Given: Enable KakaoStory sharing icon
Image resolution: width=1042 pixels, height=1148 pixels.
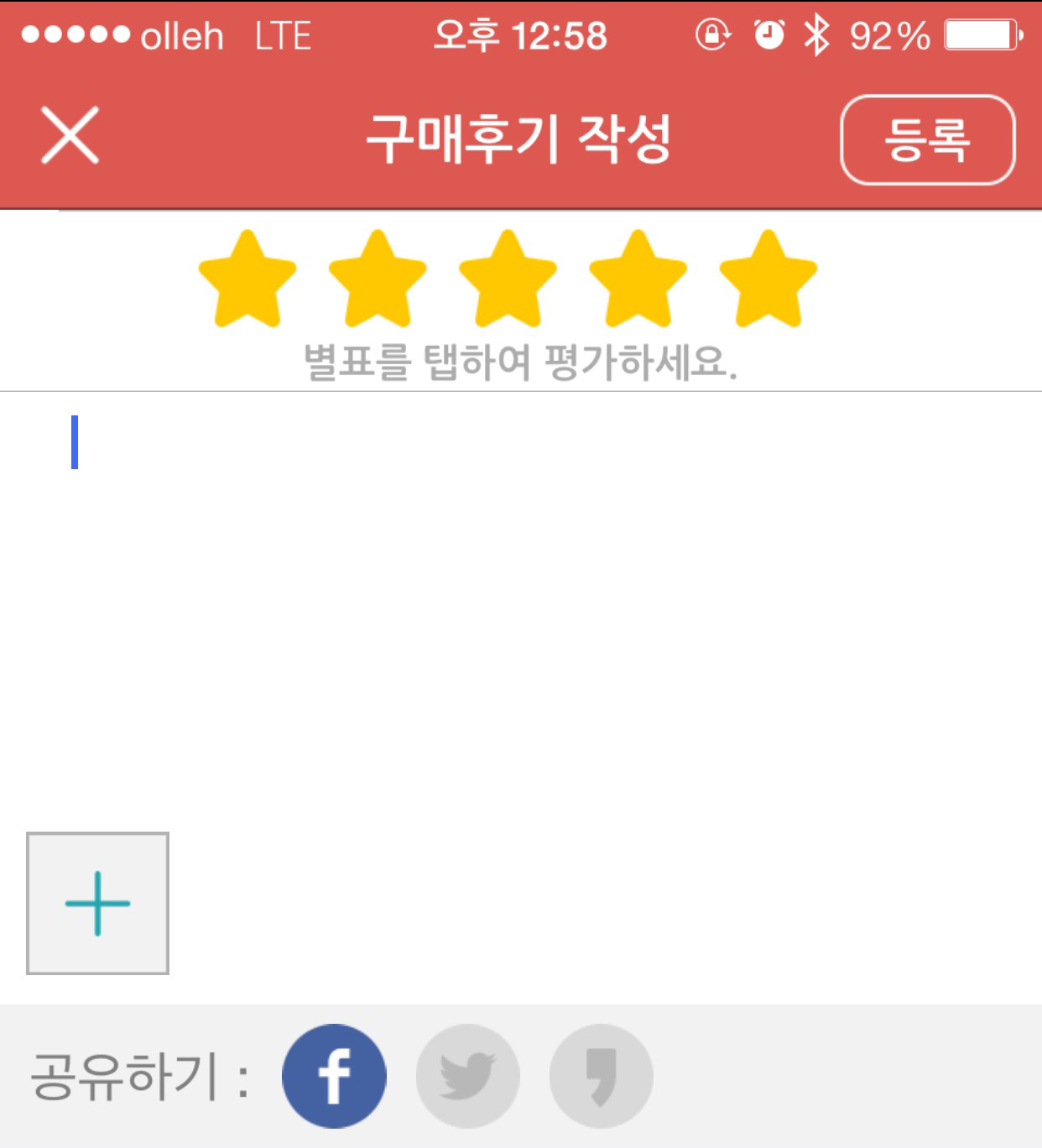Looking at the screenshot, I should 601,1076.
